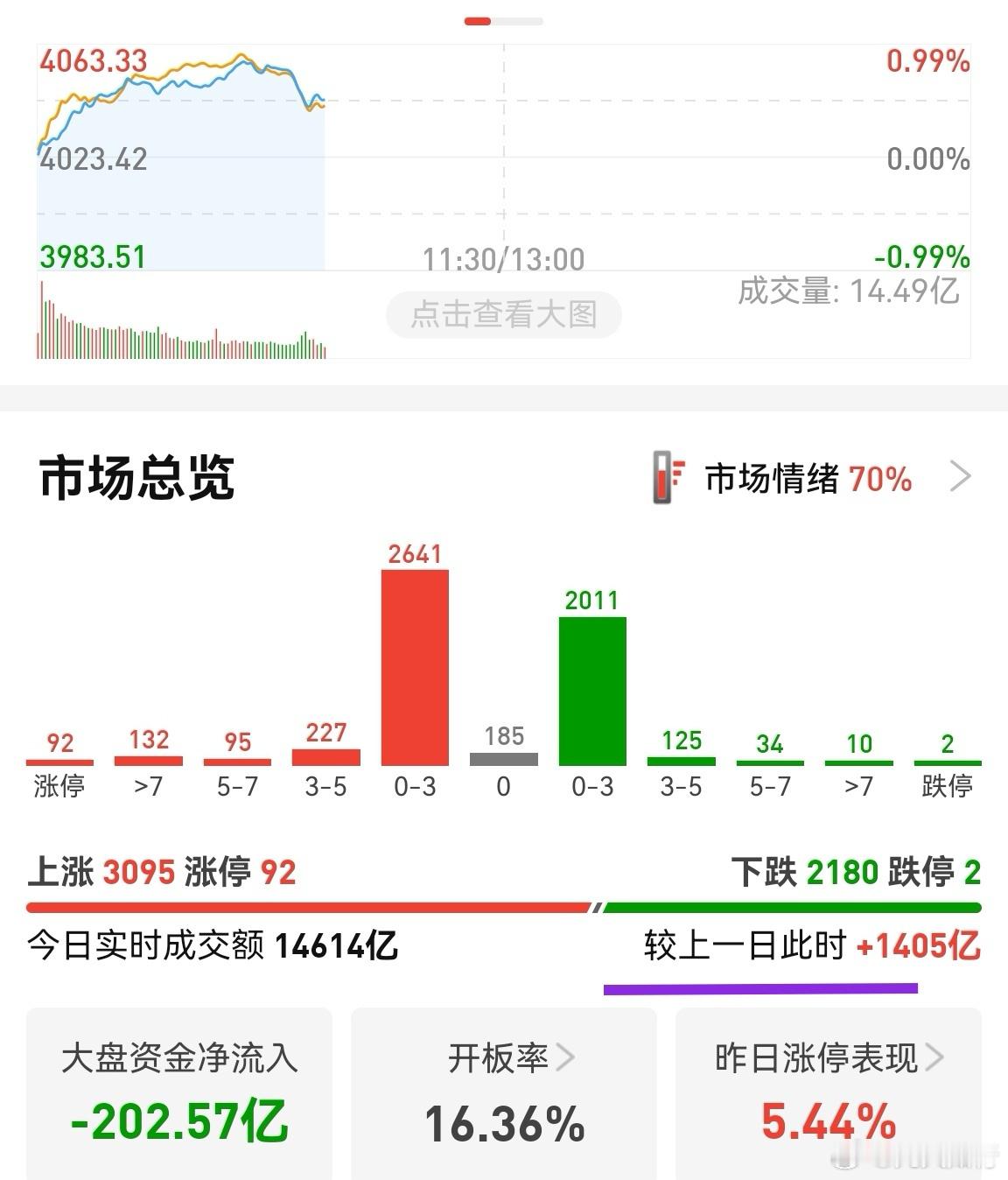Click the 点击查看大图 overlay button
Image resolution: width=1008 pixels, height=1180 pixels.
pyautogui.click(x=504, y=315)
